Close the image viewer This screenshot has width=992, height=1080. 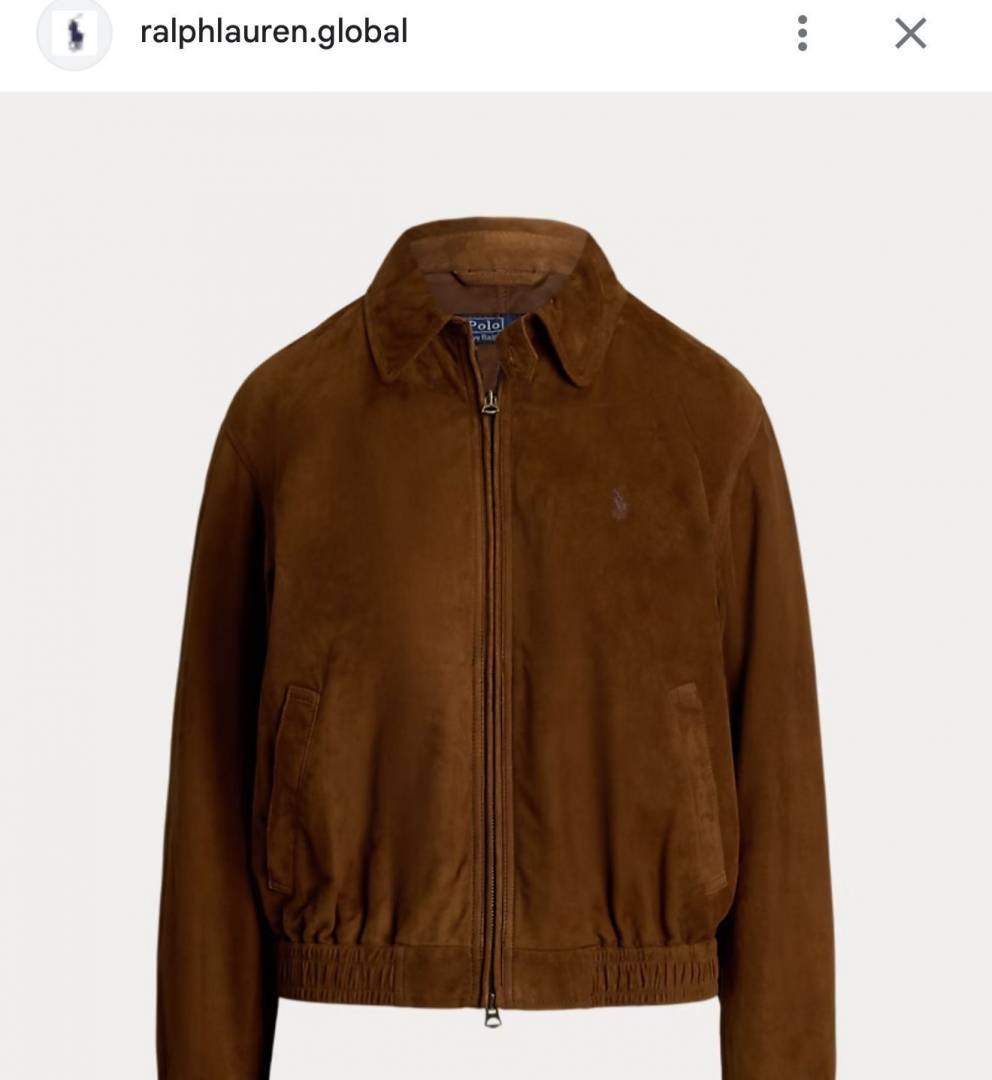pyautogui.click(x=910, y=33)
